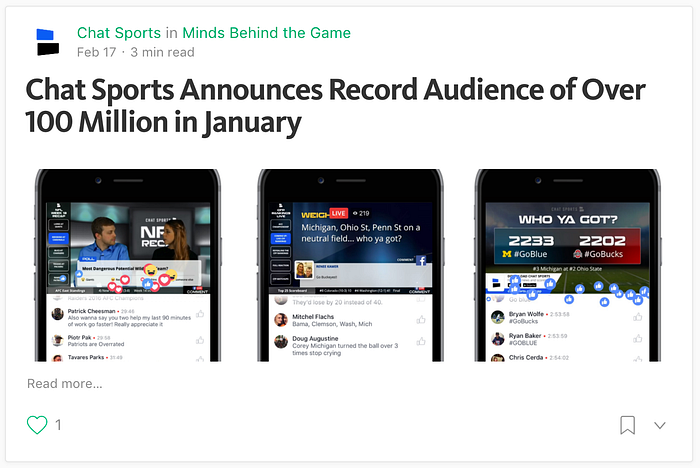Open the article image with three phones

tap(348, 265)
